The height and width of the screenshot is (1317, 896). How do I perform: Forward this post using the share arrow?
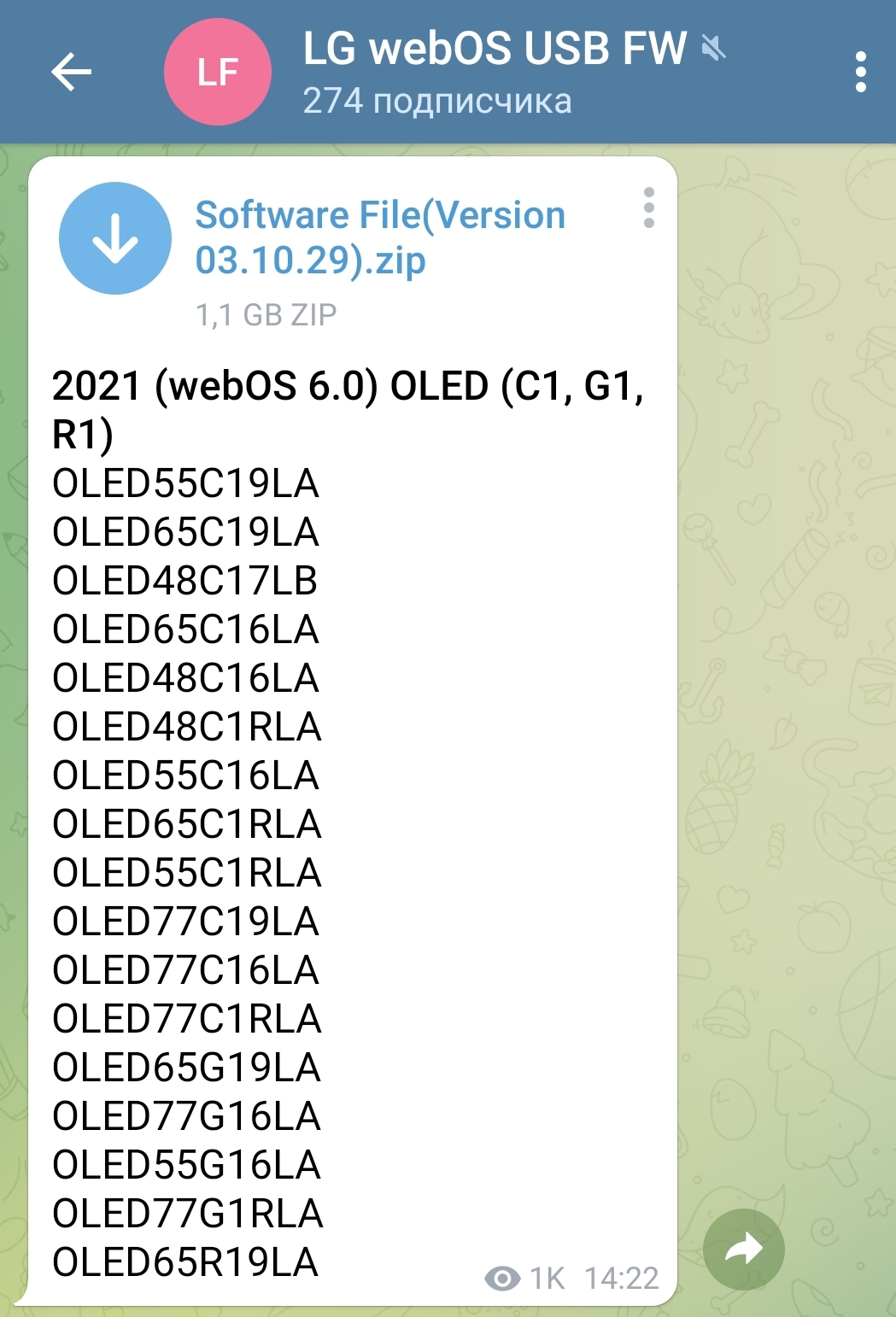point(743,1250)
